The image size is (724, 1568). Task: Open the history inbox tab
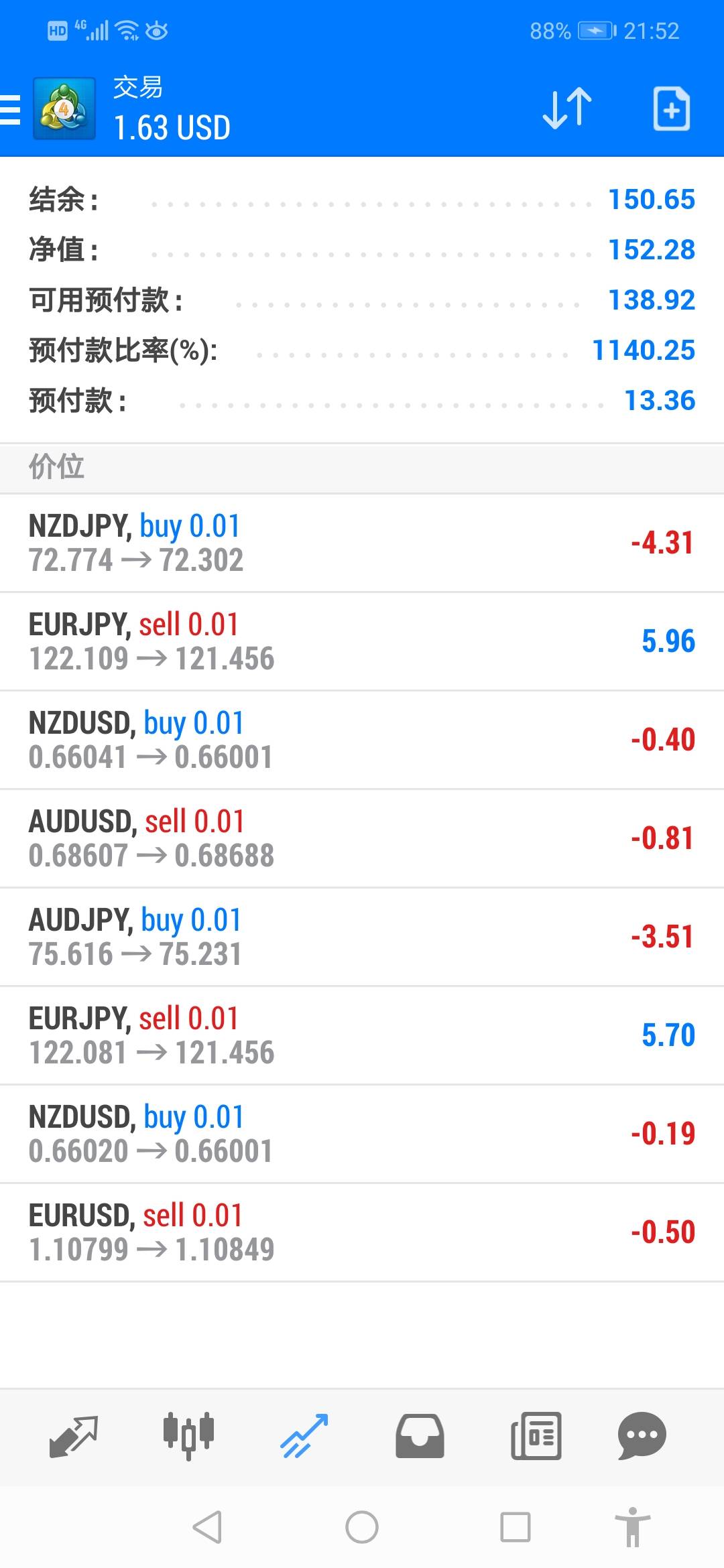pos(420,1437)
